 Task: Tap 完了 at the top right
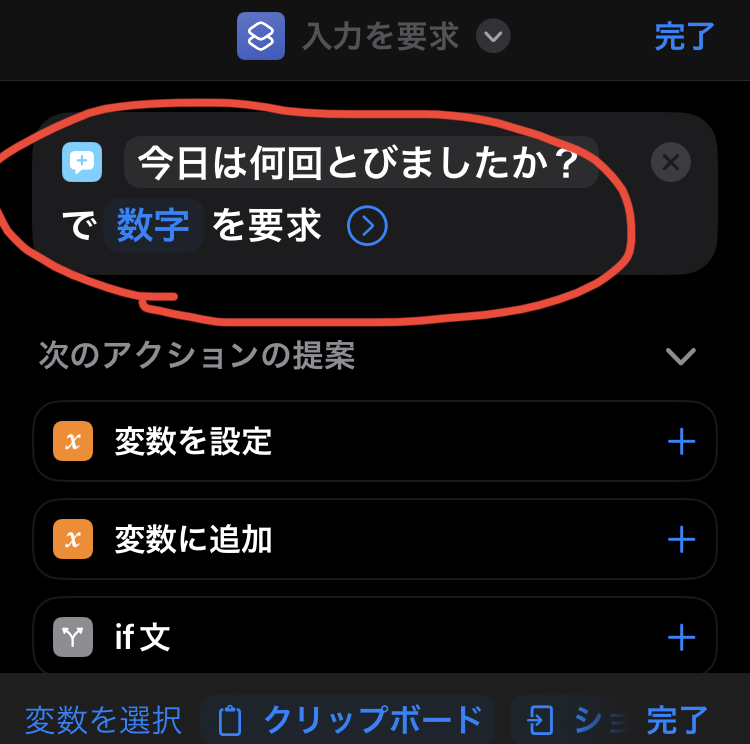(684, 37)
